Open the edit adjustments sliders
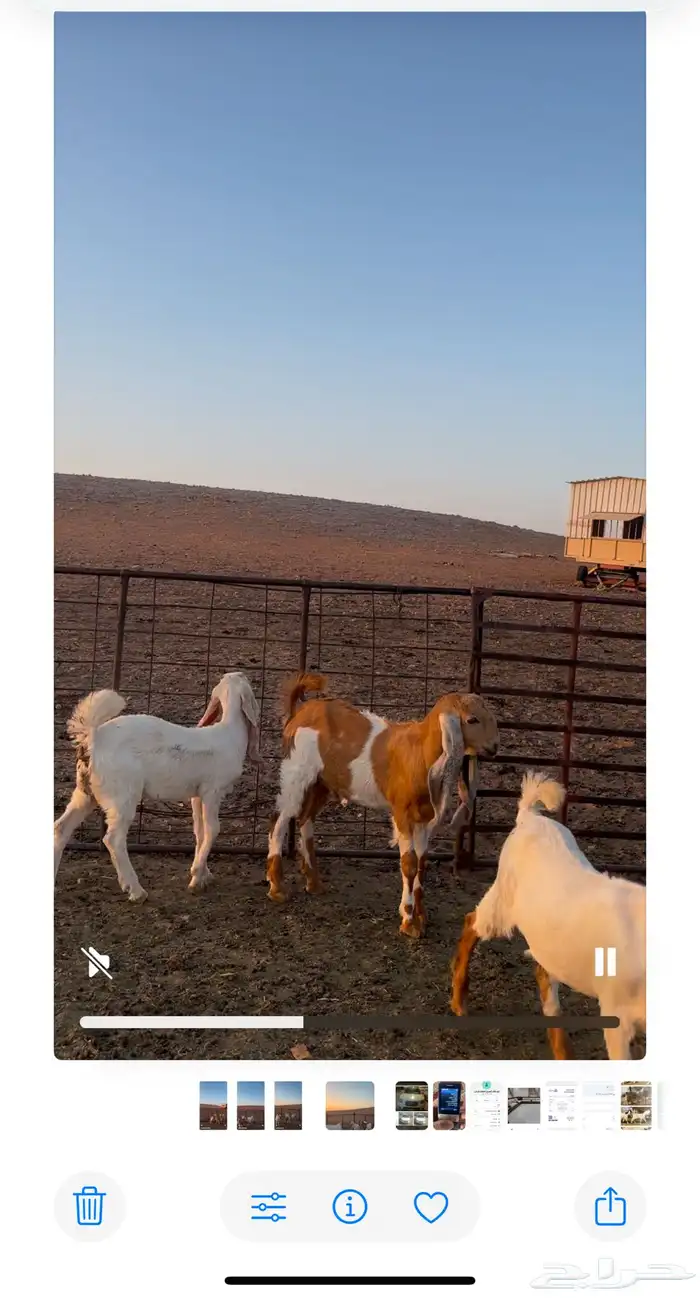The width and height of the screenshot is (700, 1298). tap(268, 1207)
